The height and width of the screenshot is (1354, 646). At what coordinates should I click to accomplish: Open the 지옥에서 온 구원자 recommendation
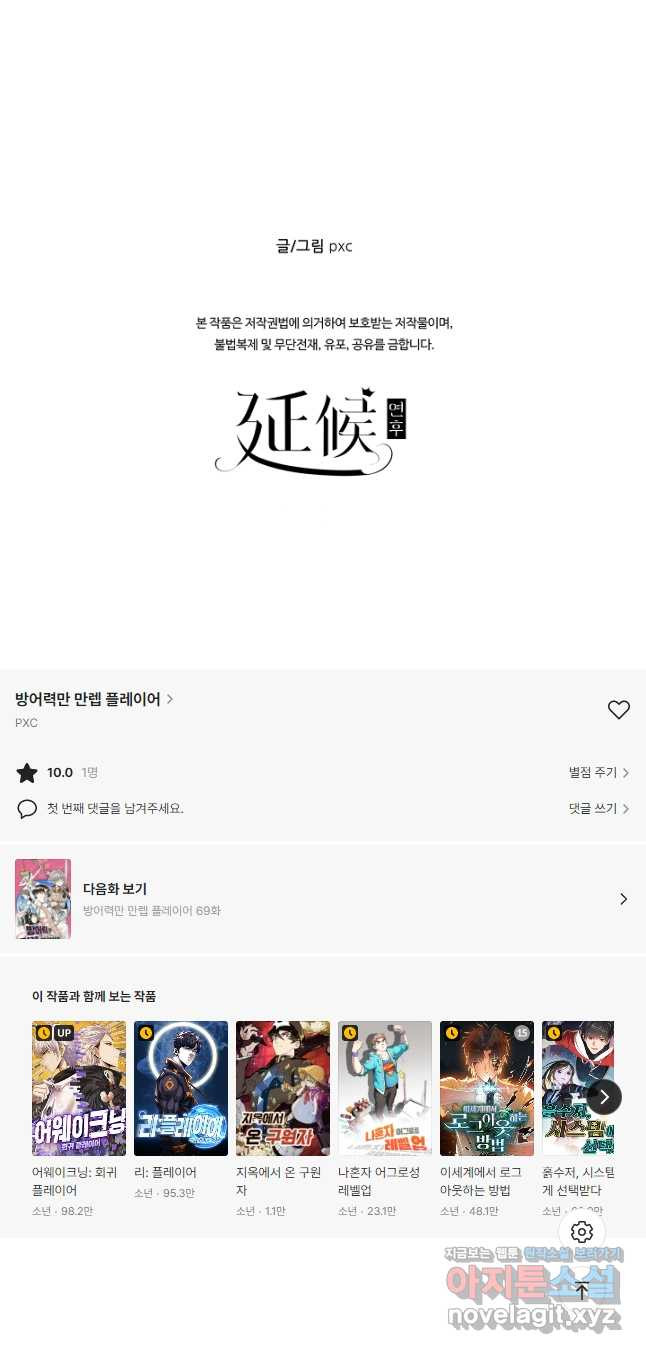pos(283,1088)
